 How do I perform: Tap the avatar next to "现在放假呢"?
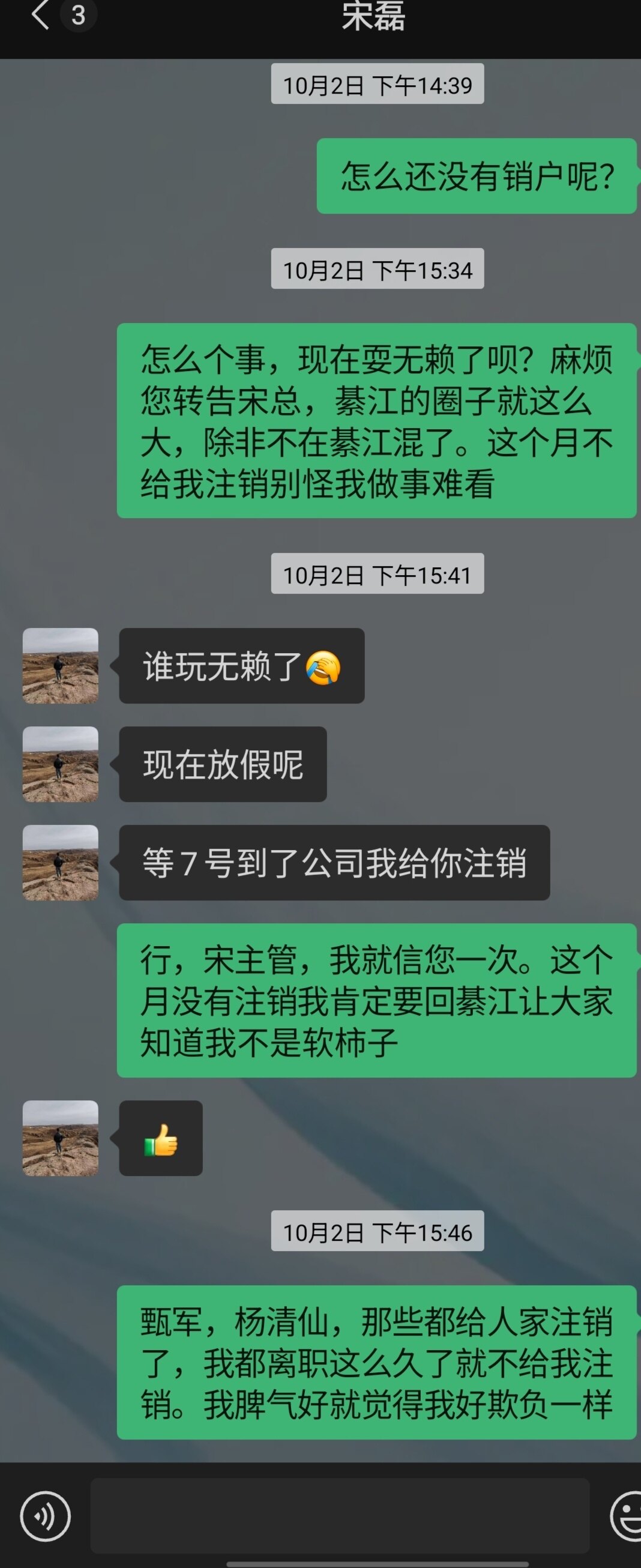tap(60, 764)
